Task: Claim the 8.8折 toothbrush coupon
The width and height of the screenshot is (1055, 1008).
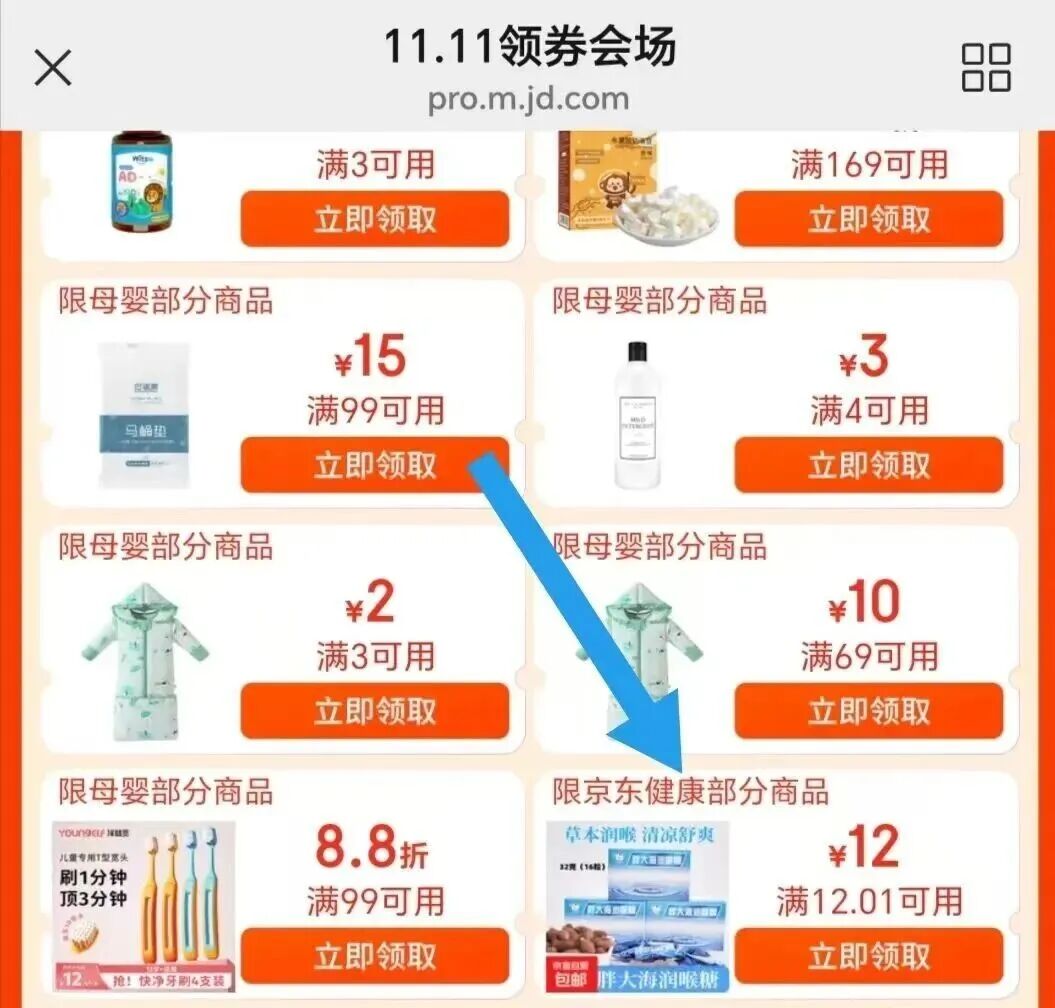Action: [375, 956]
